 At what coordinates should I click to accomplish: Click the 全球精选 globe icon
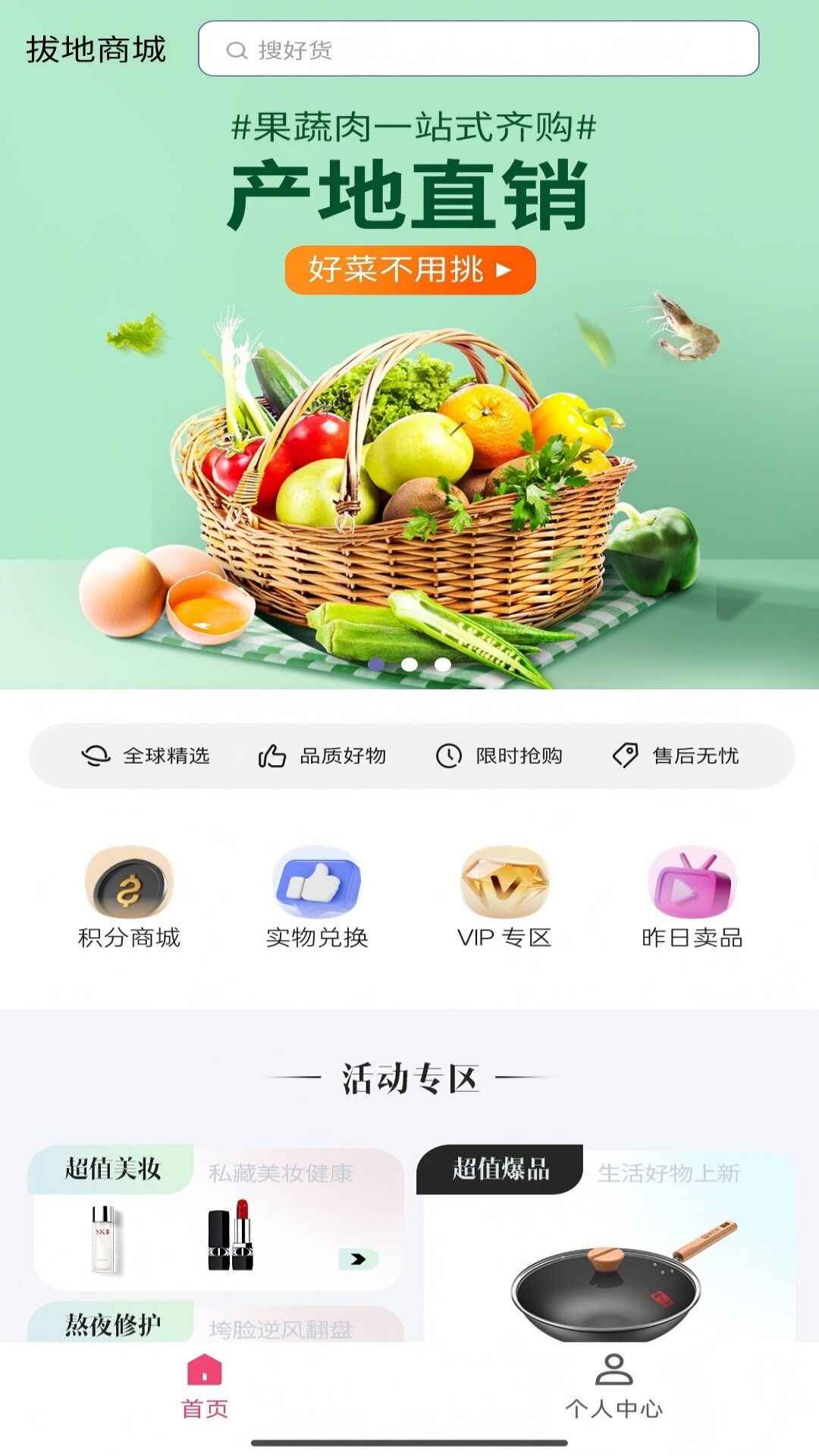click(96, 755)
